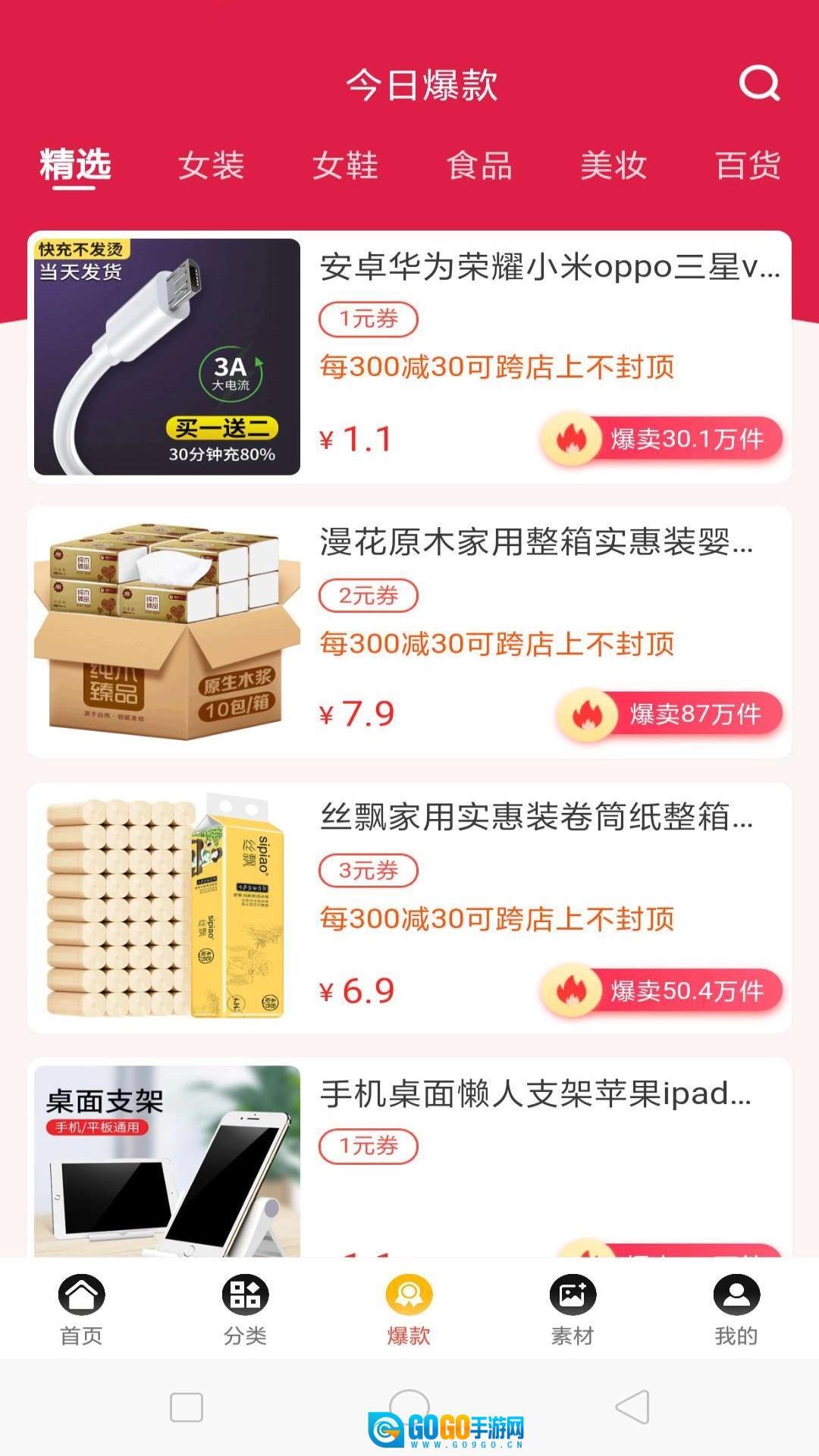View the 丝飘 roll paper product card

tap(409, 908)
